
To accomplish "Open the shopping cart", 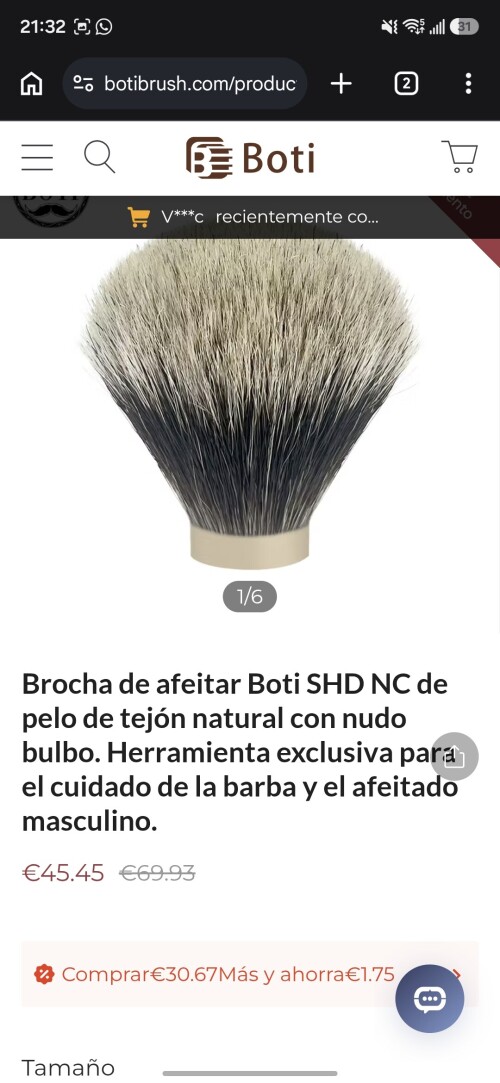I will tap(460, 157).
